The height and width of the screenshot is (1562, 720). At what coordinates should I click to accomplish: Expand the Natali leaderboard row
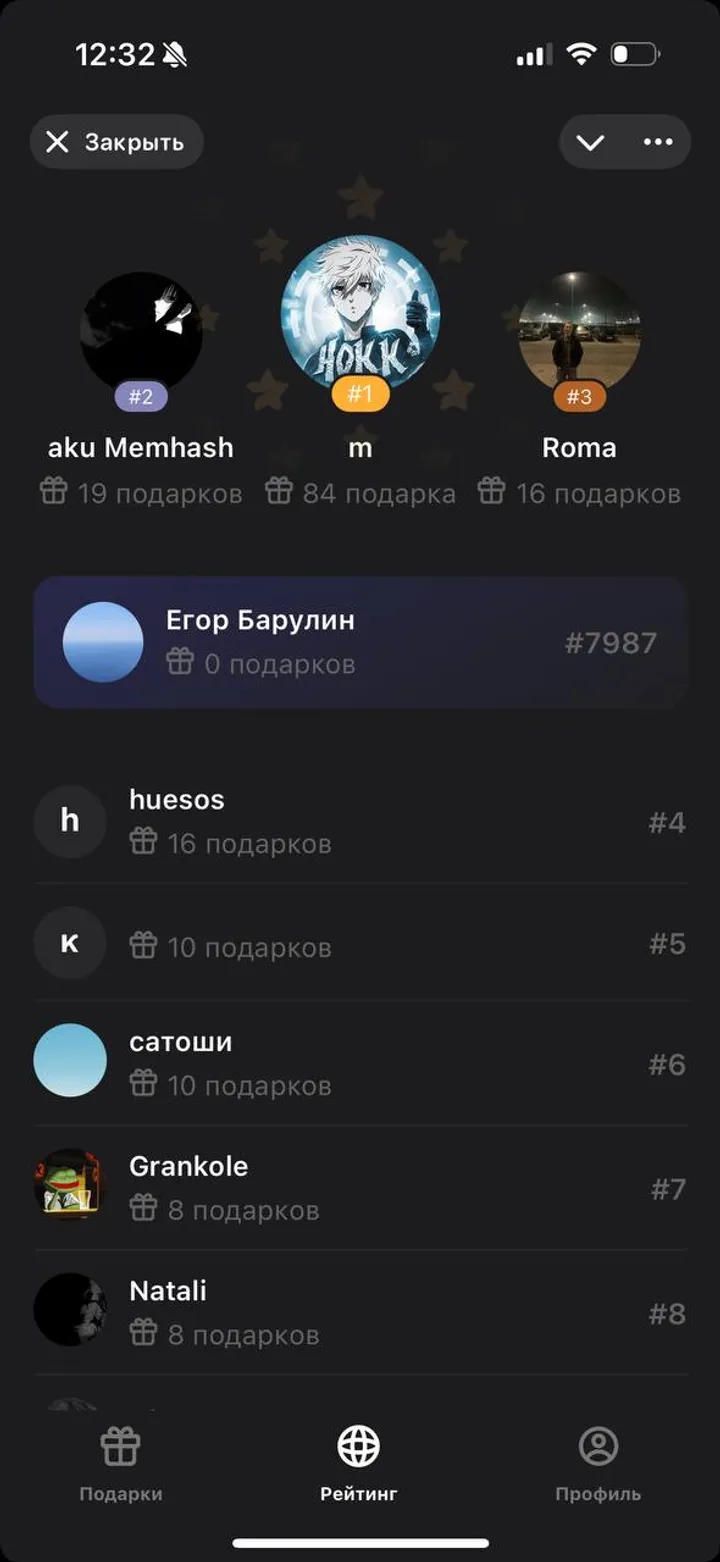coord(360,1310)
